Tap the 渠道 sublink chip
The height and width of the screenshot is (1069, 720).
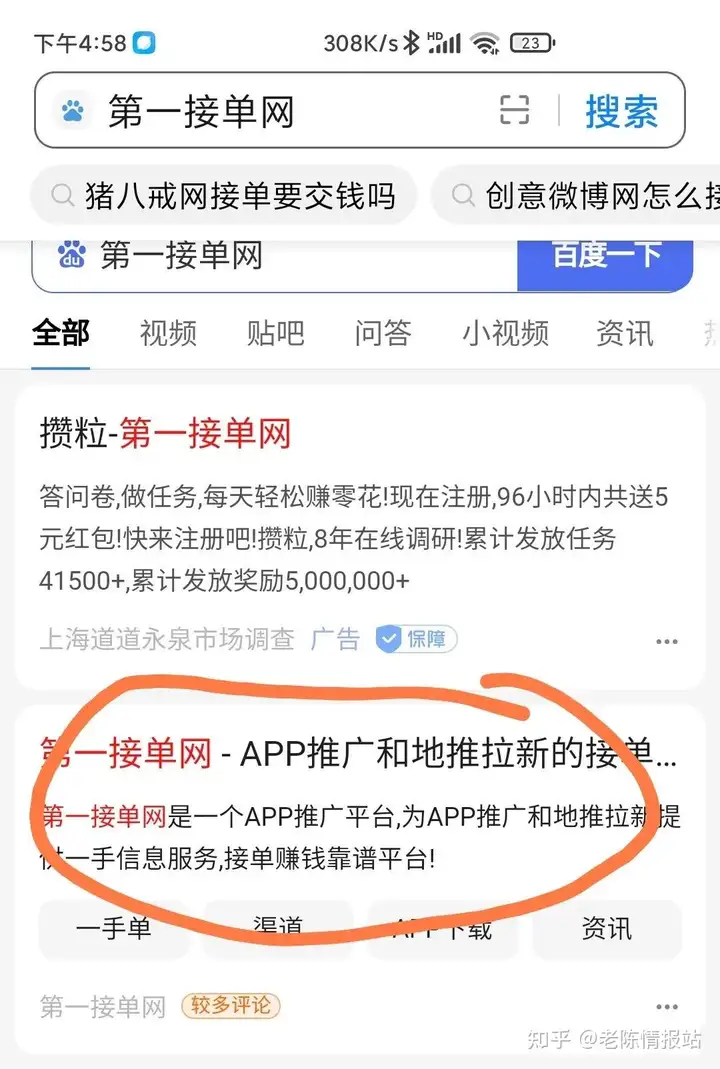[278, 929]
